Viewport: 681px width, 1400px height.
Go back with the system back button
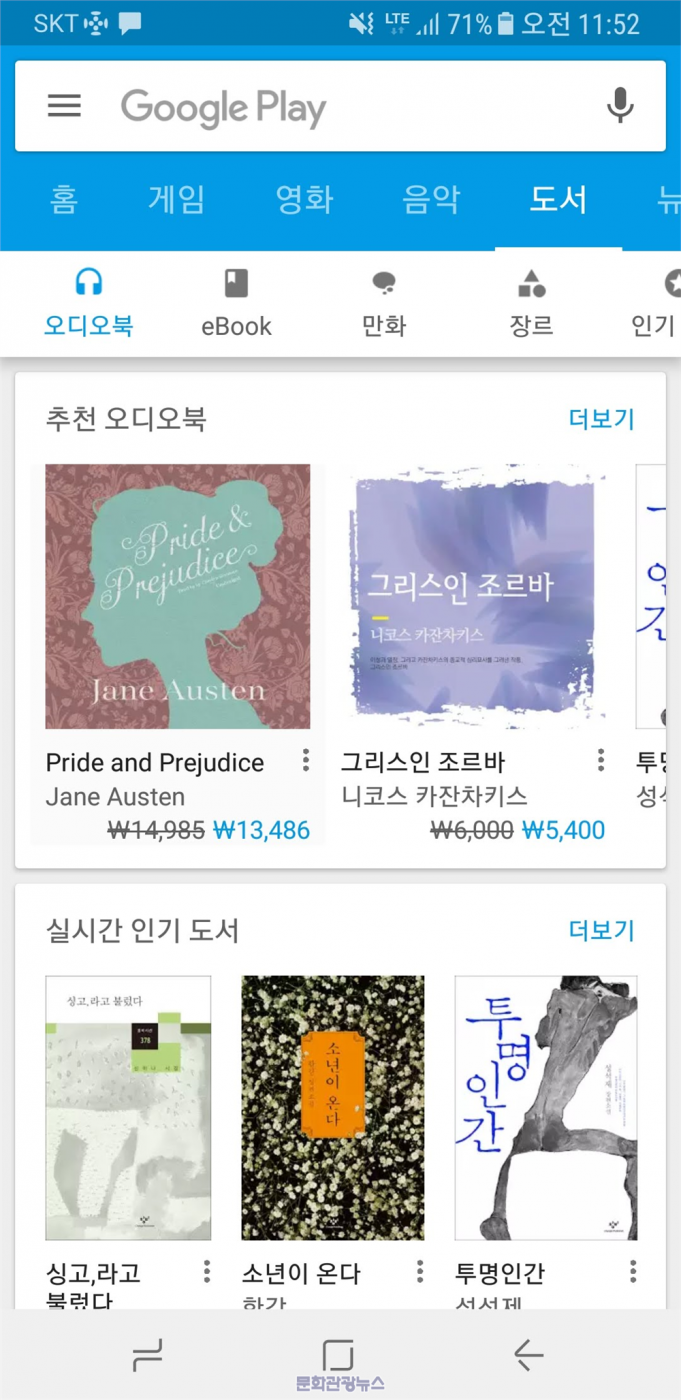pyautogui.click(x=528, y=1355)
